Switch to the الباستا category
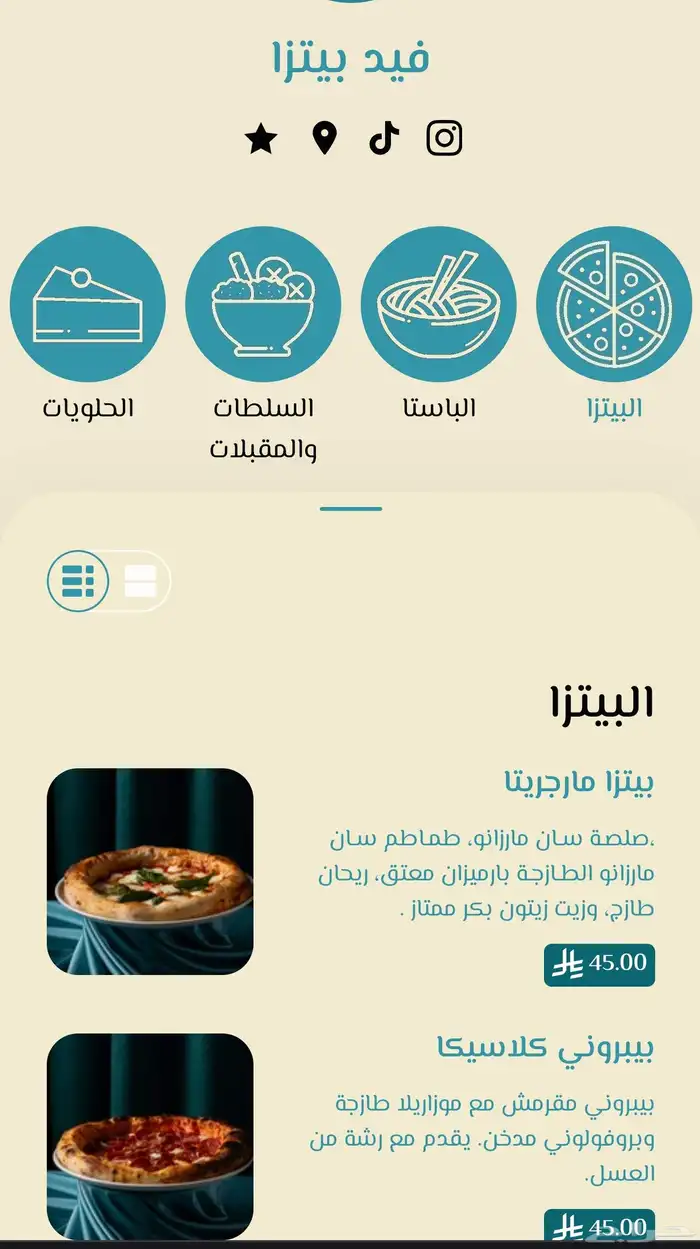 pyautogui.click(x=438, y=305)
